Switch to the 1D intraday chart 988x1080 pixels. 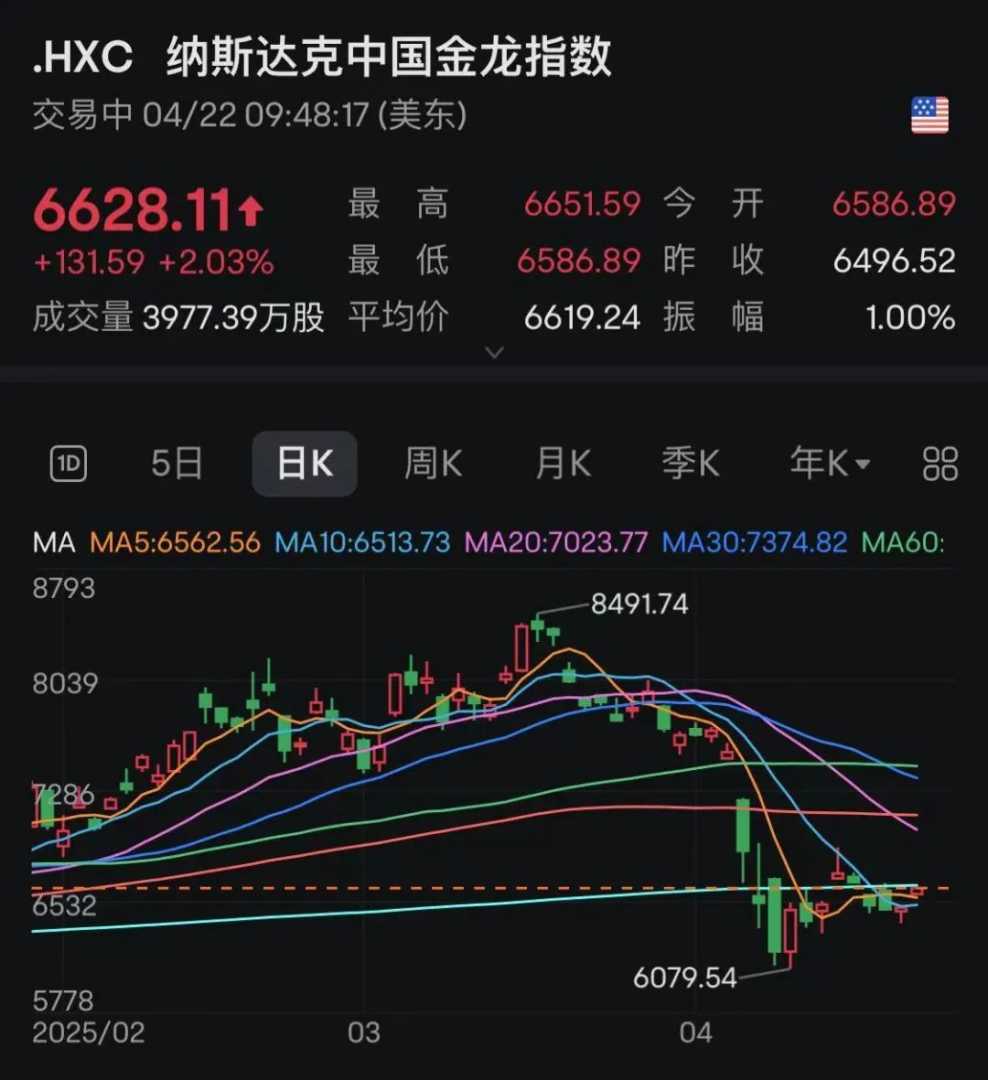[69, 464]
